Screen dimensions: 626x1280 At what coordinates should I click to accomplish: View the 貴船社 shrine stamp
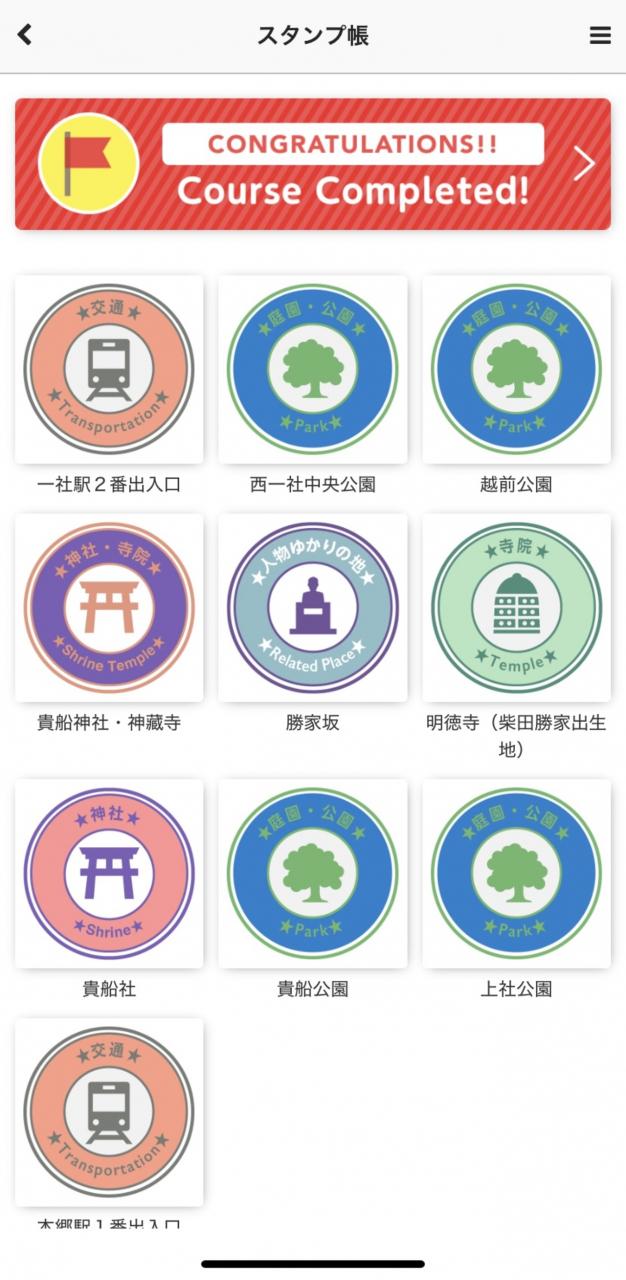click(109, 874)
